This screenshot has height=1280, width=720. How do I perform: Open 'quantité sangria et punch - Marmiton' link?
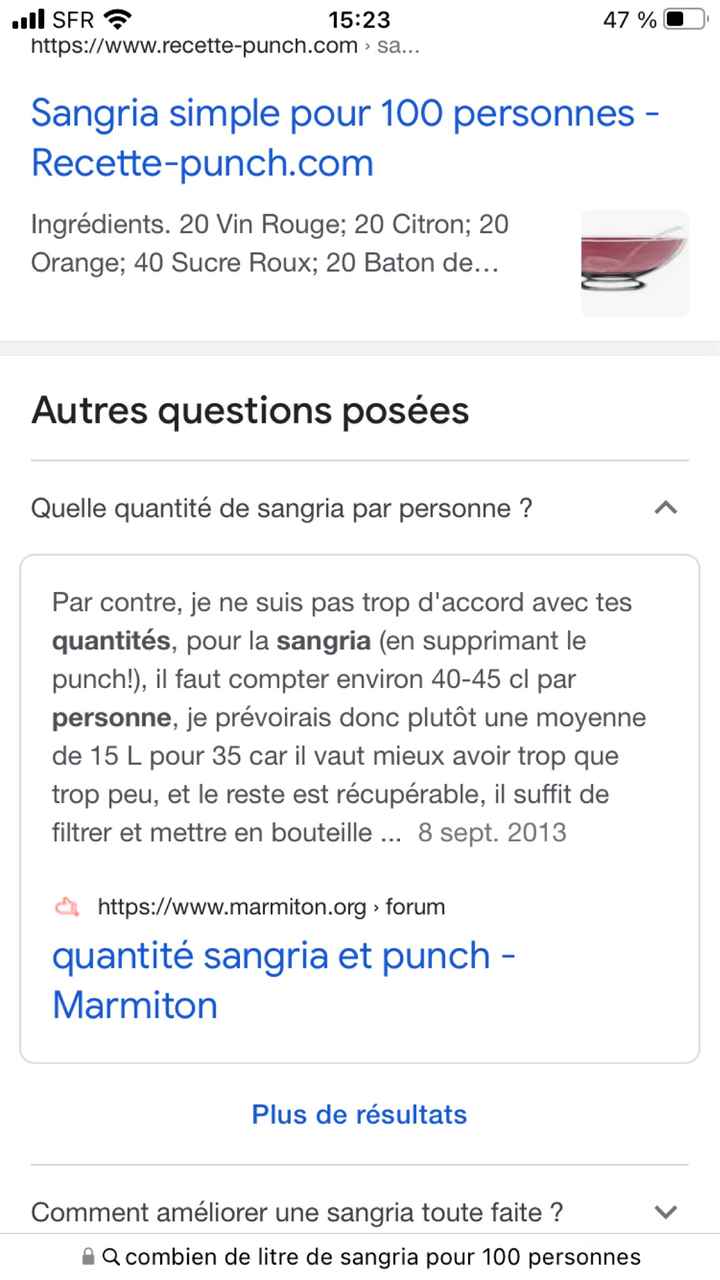[x=283, y=980]
